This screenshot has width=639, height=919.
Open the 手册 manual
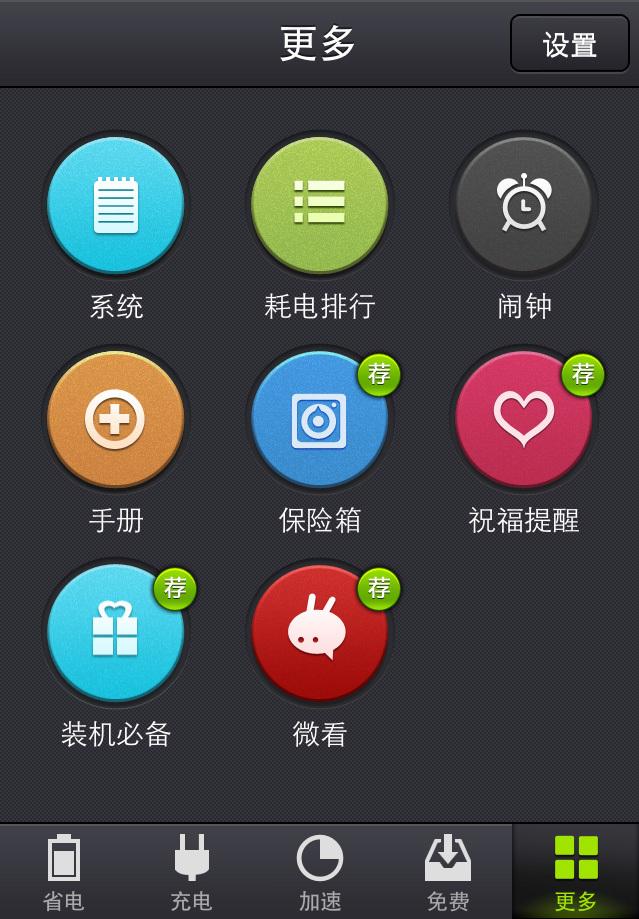pyautogui.click(x=116, y=419)
